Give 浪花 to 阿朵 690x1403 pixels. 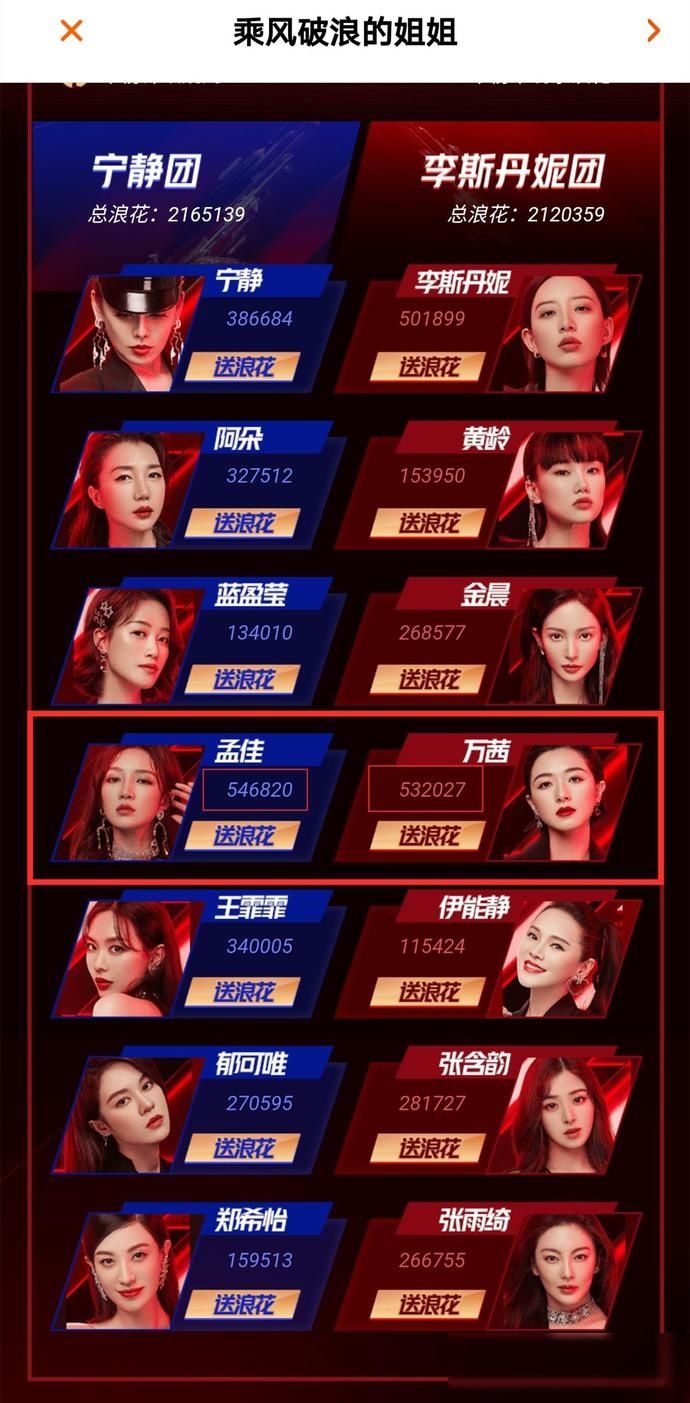point(242,522)
